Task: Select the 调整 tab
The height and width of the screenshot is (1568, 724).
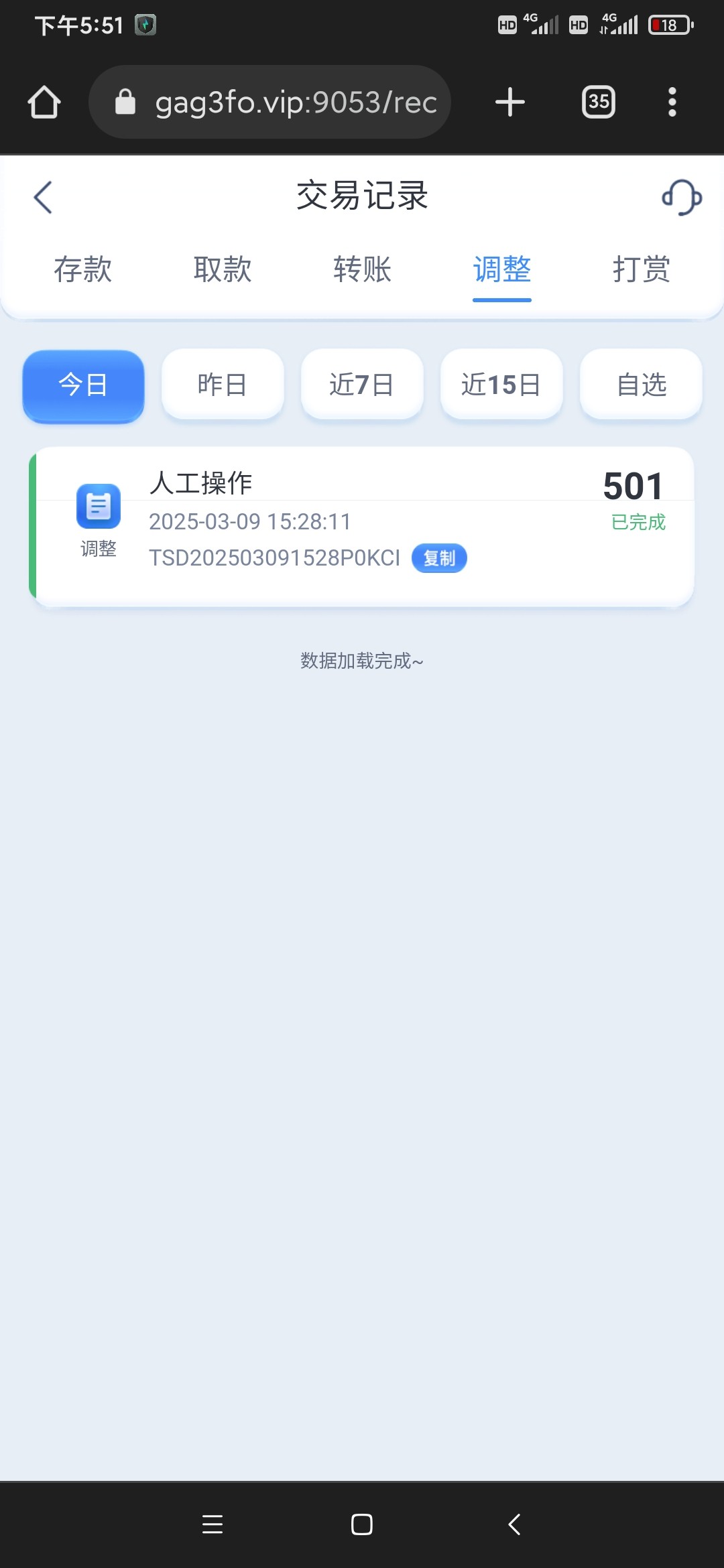Action: (x=501, y=269)
